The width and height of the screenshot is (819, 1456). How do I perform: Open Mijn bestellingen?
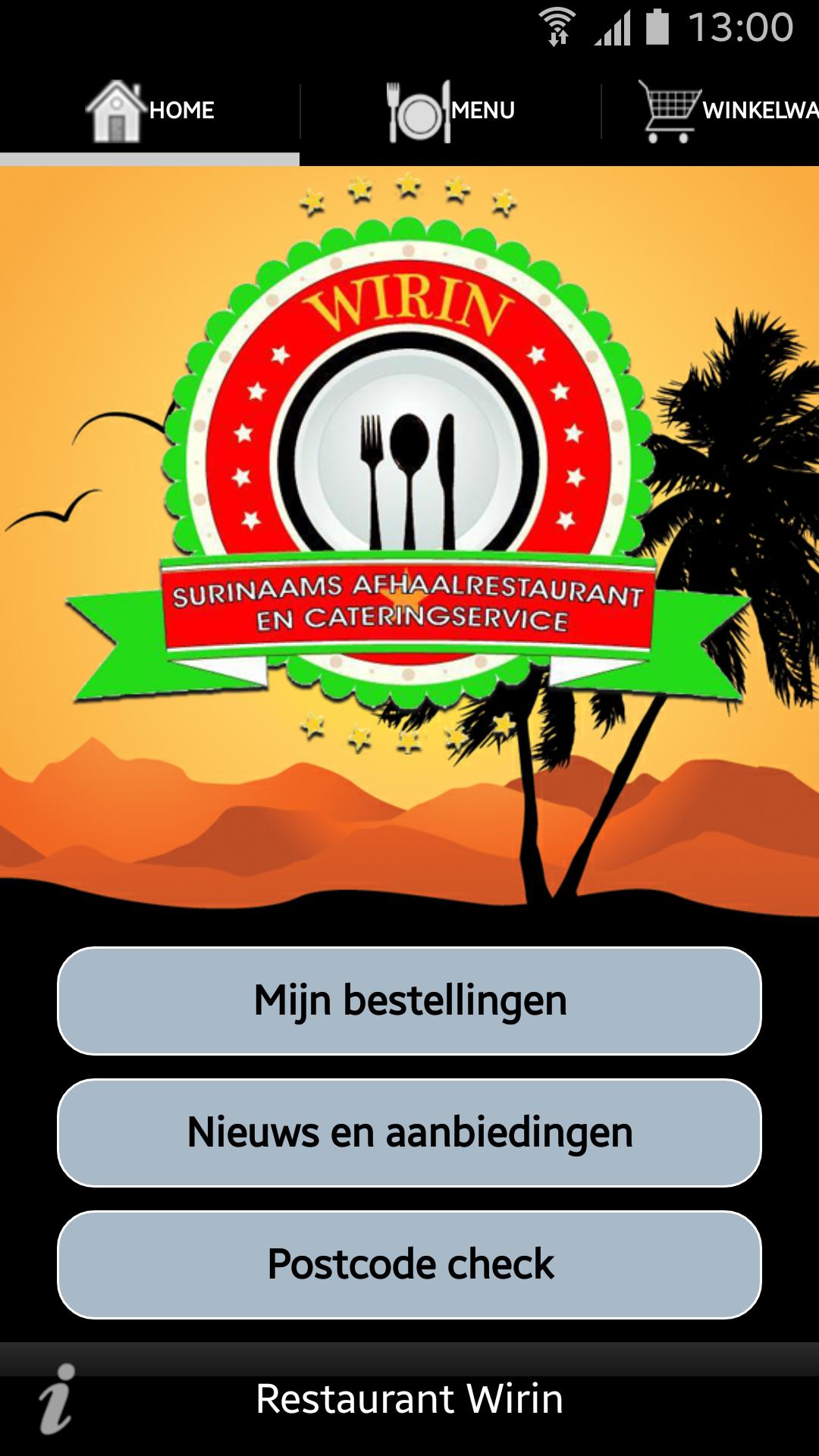click(409, 1000)
